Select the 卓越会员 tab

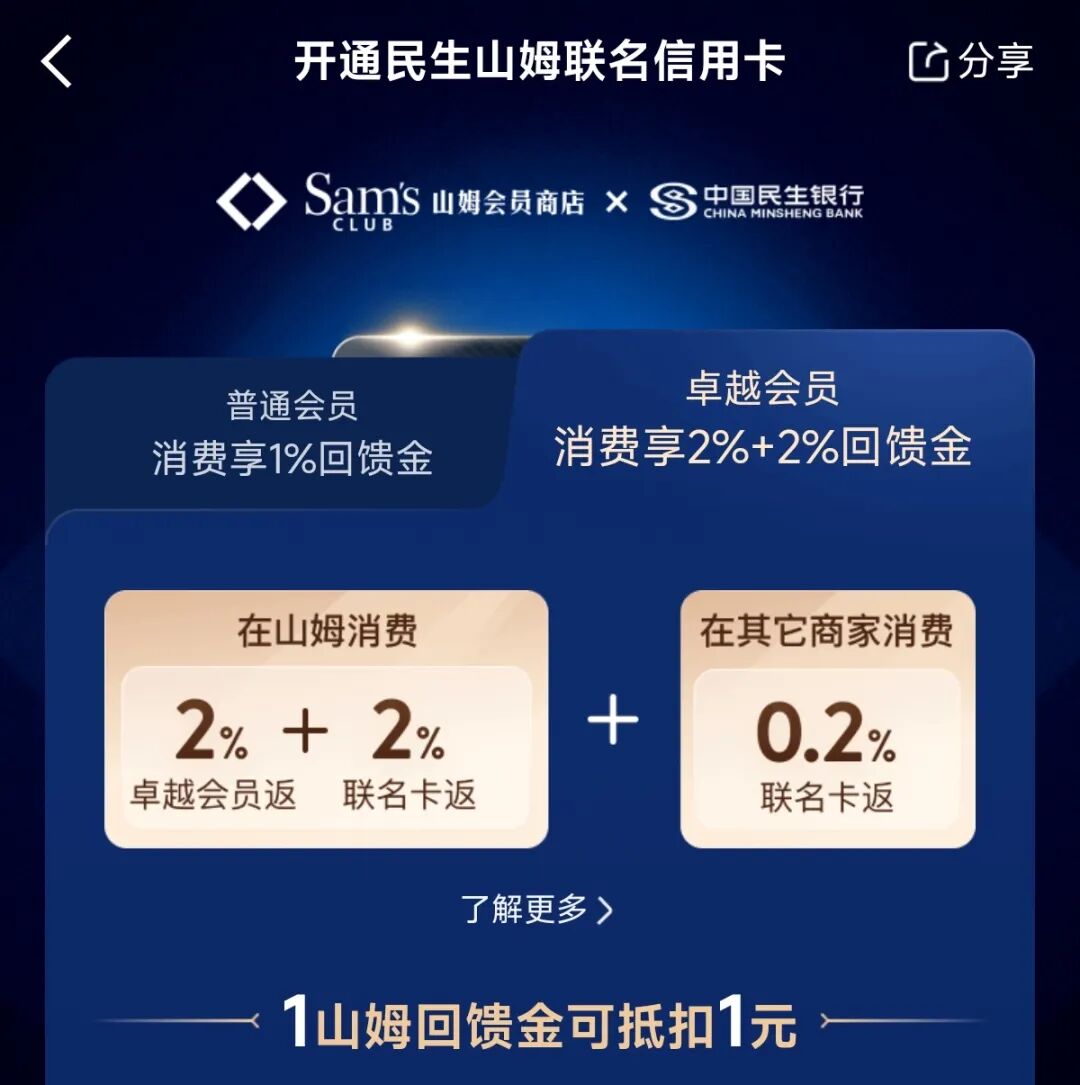coord(762,420)
